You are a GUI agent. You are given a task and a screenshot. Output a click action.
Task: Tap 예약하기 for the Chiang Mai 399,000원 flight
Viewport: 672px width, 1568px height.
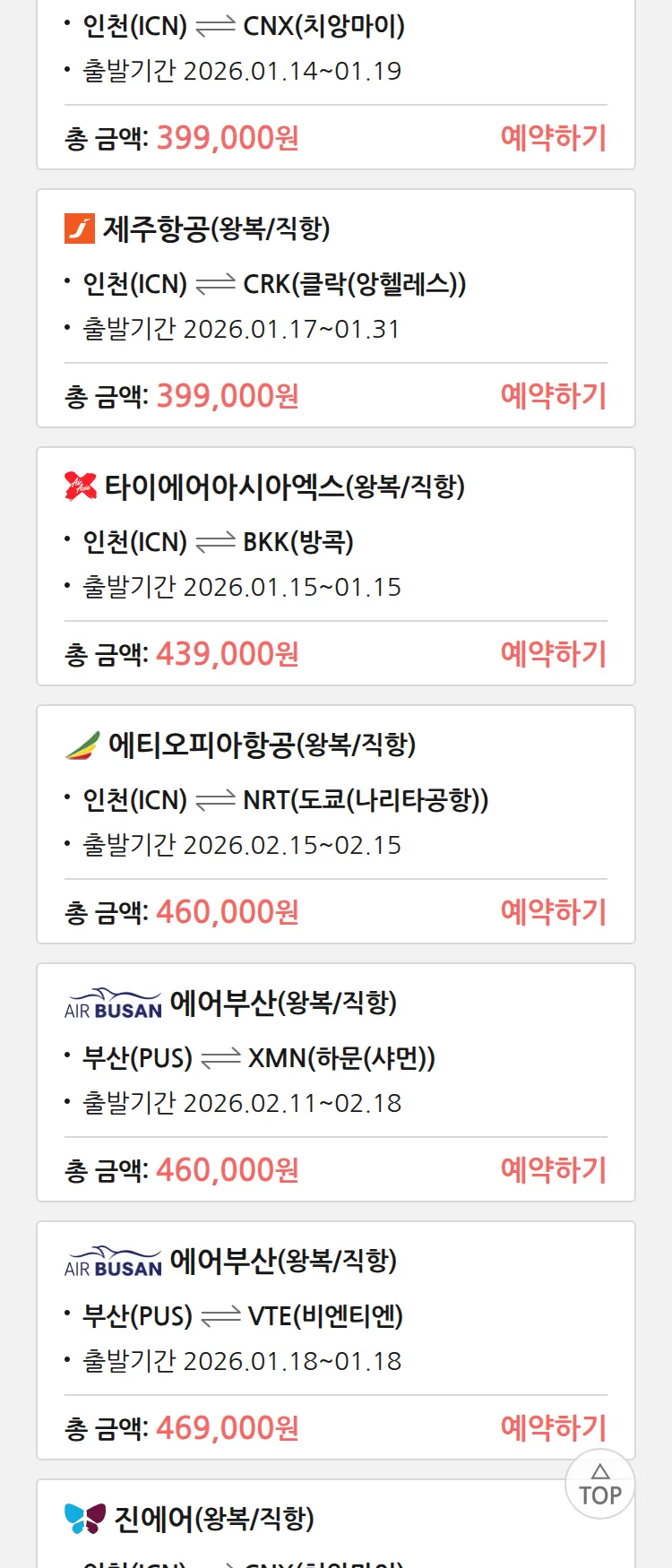coord(553,138)
